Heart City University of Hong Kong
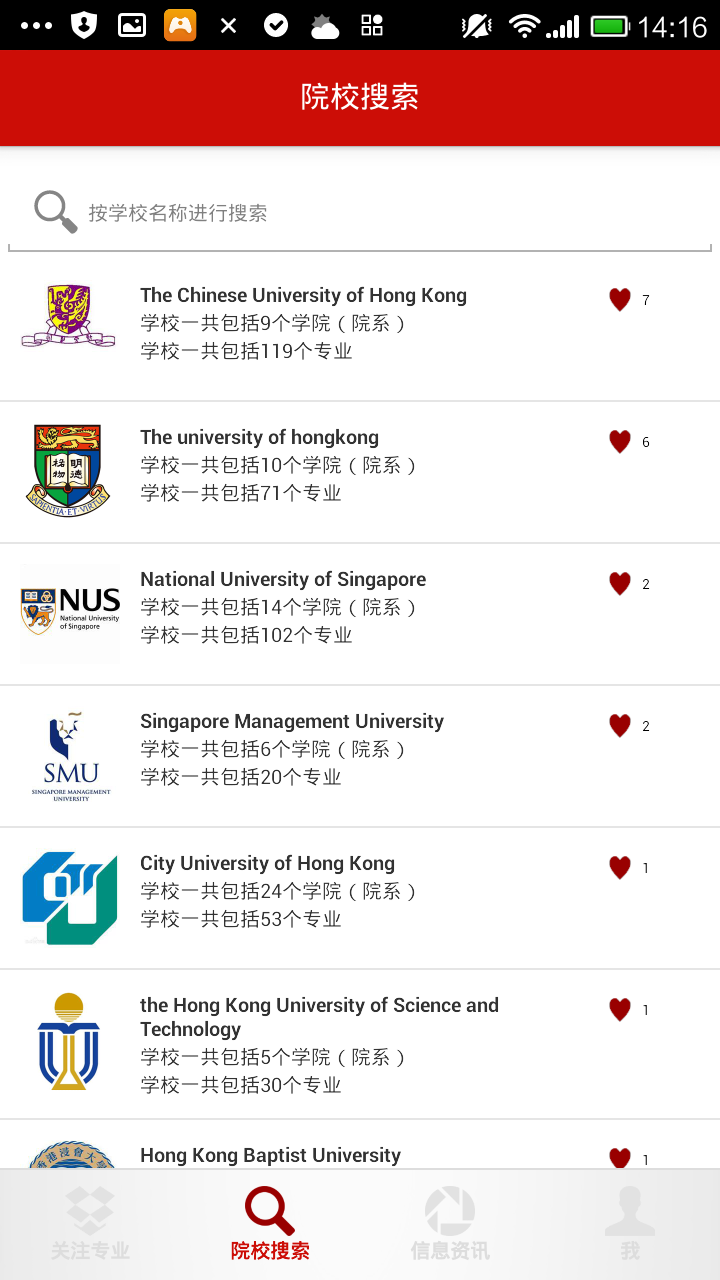Screen dimensions: 720x1280 (620, 868)
